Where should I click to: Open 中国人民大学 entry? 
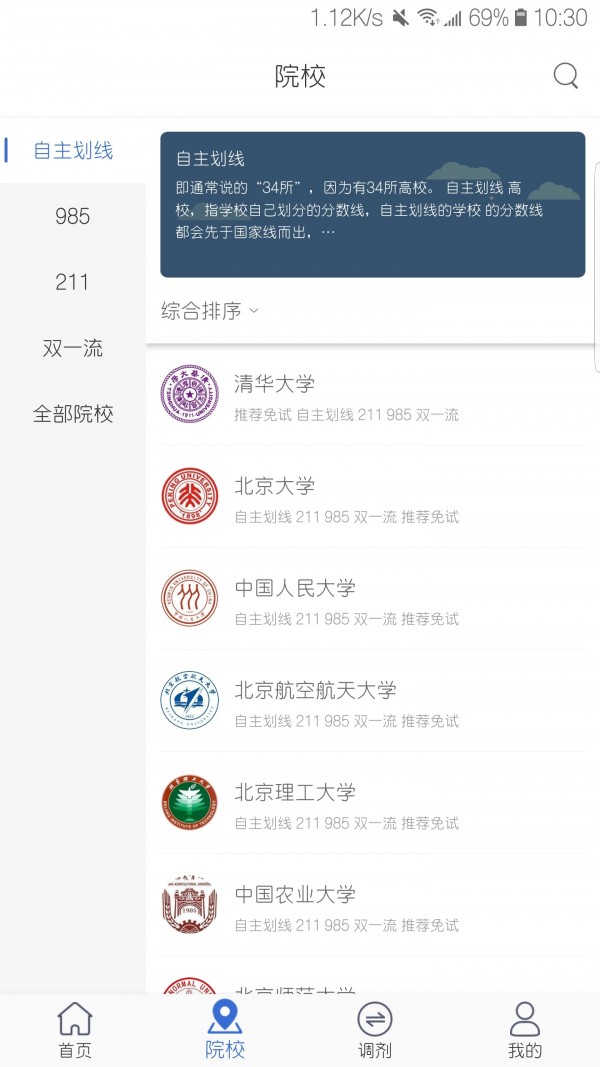pos(372,600)
